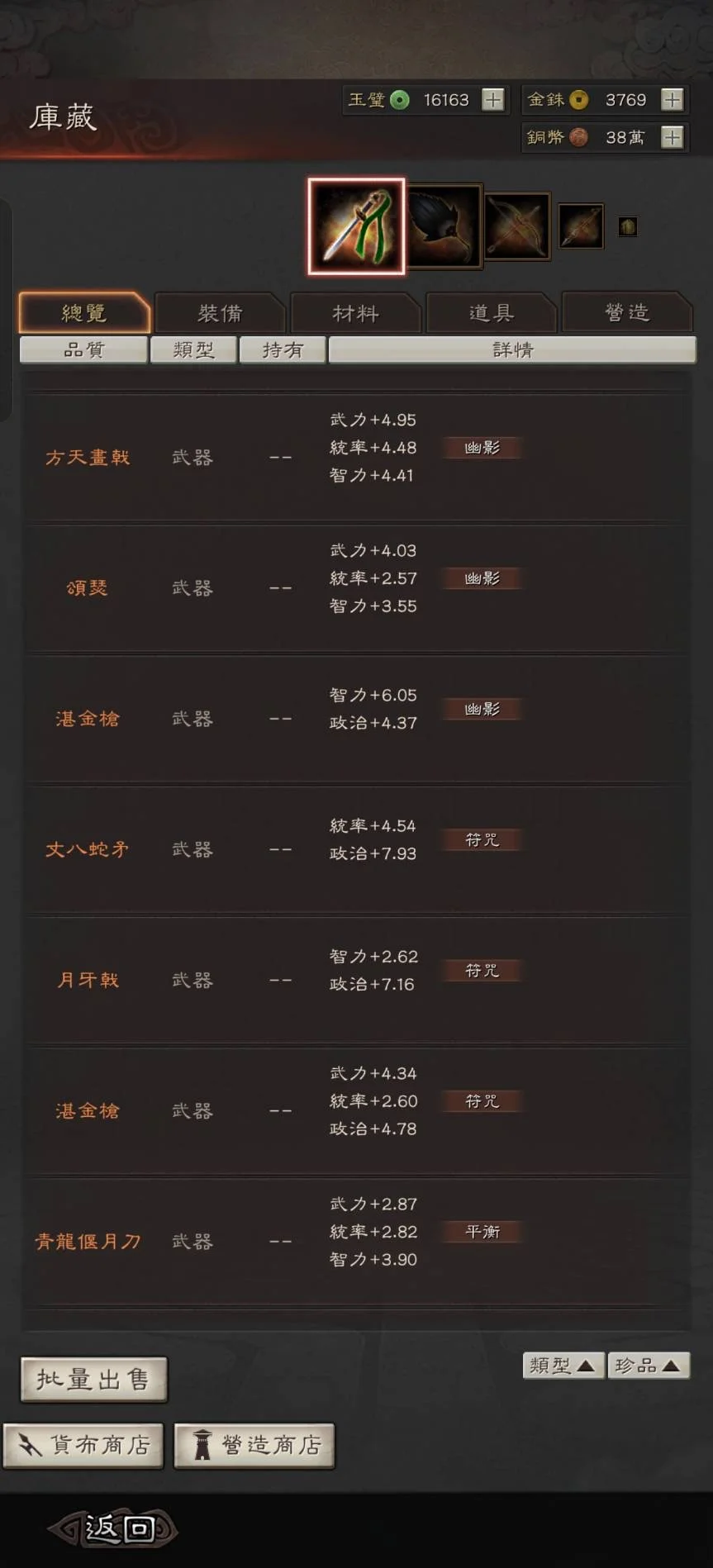Tap 批量出售 to bulk sell items
Viewport: 713px width, 1568px height.
point(93,1379)
